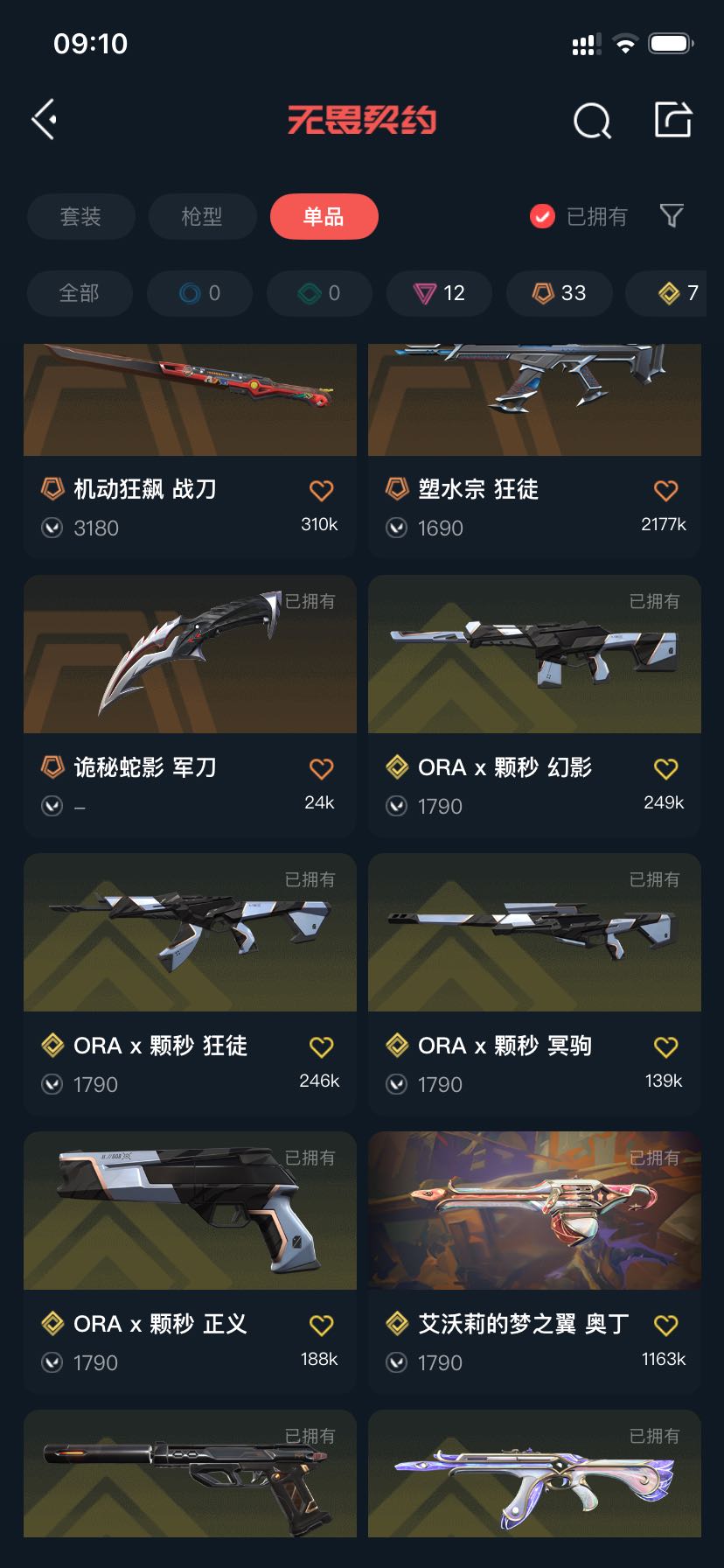Select the 全部 rarity chip

click(x=80, y=293)
